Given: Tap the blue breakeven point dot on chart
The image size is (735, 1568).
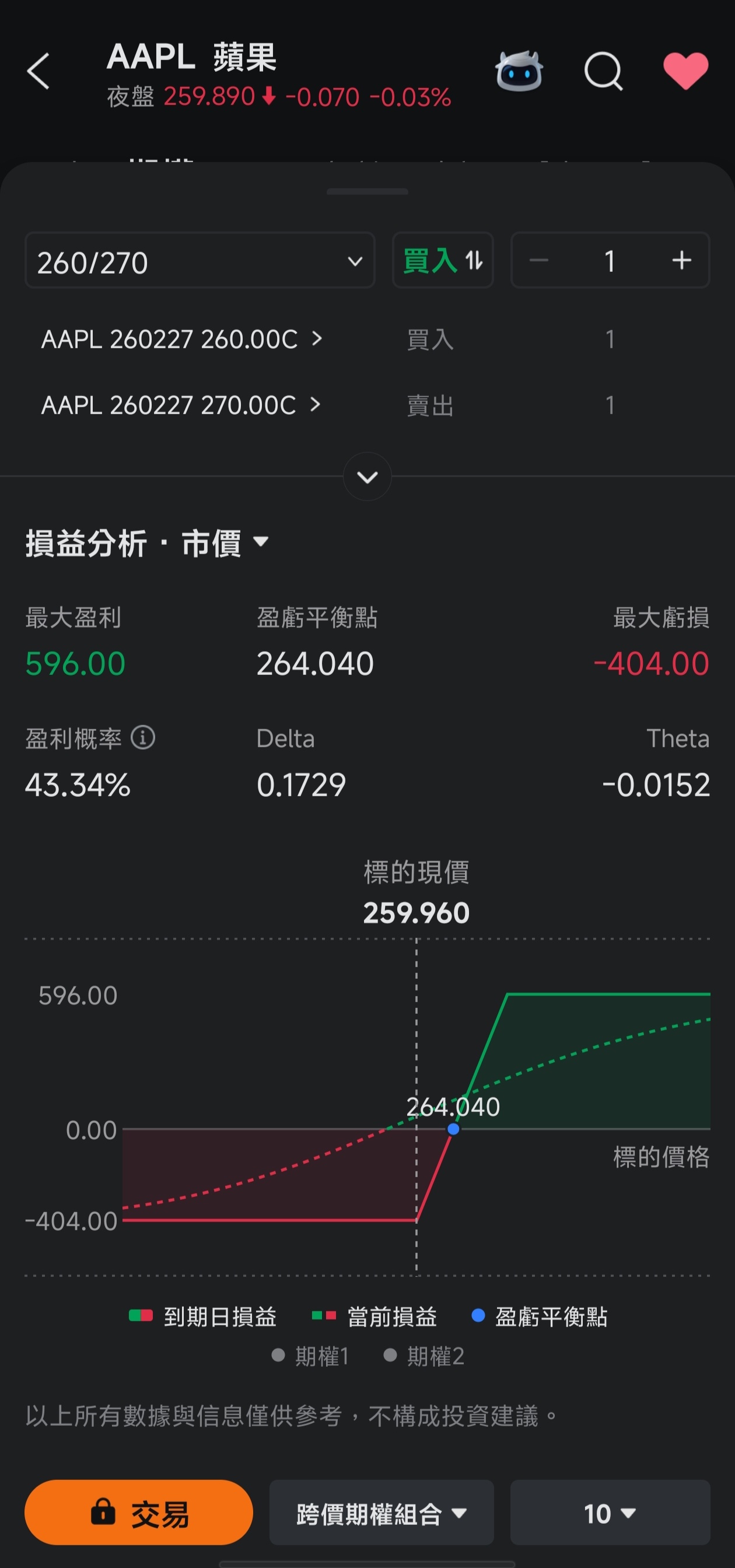Looking at the screenshot, I should (453, 1129).
